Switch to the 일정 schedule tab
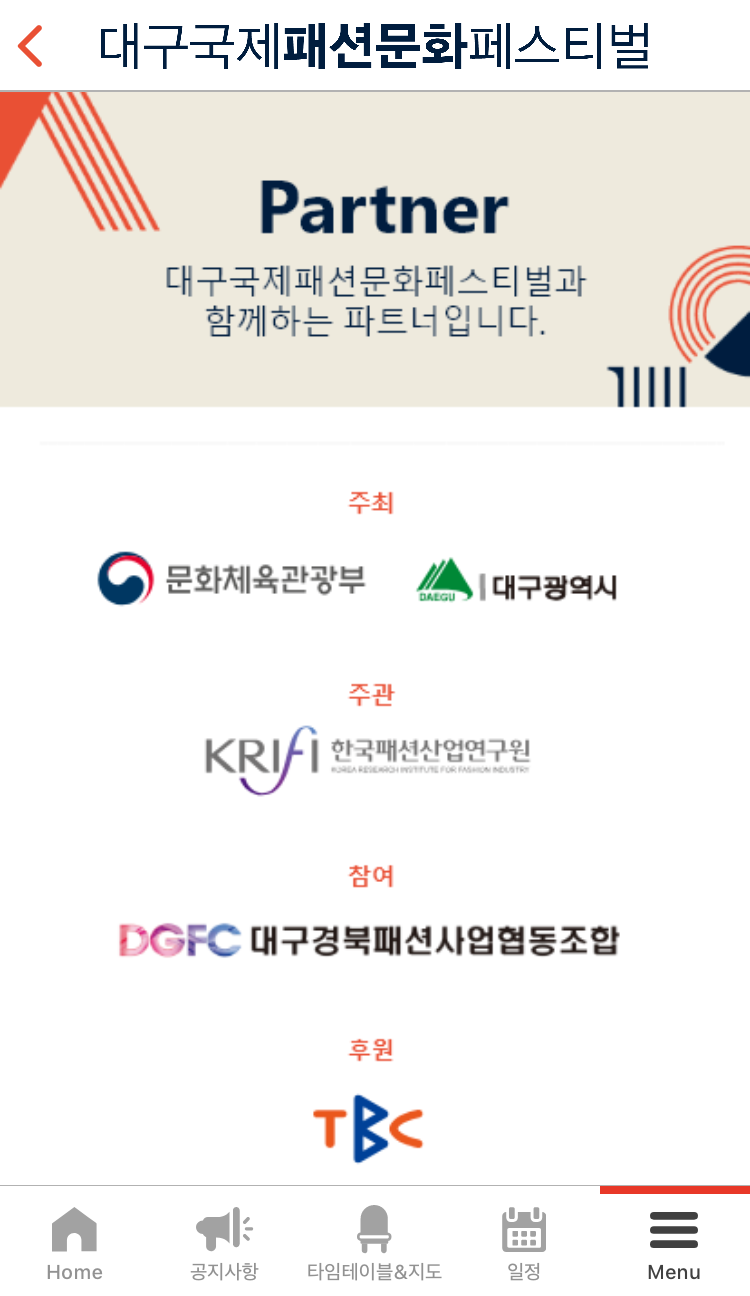 pyautogui.click(x=525, y=1242)
